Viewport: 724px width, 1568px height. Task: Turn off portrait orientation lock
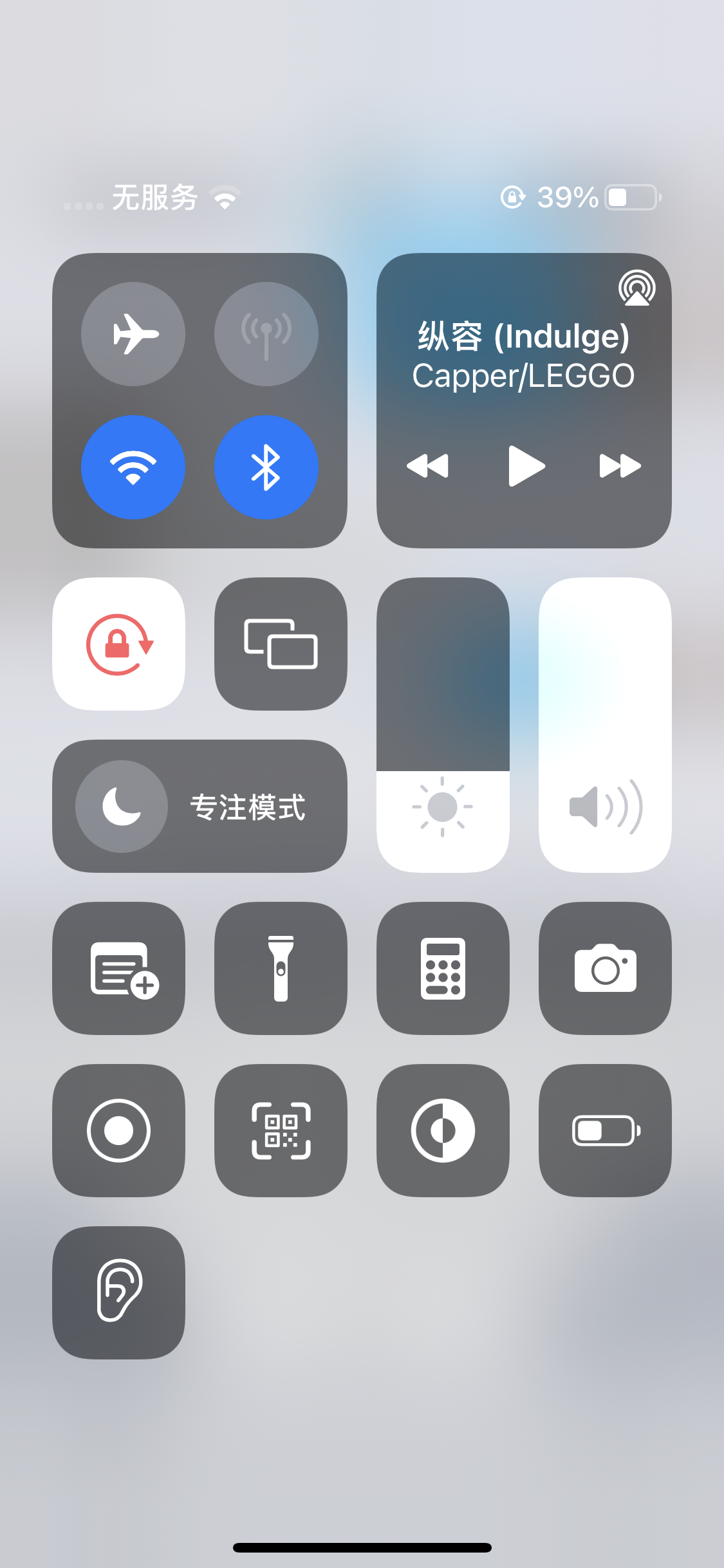(119, 644)
